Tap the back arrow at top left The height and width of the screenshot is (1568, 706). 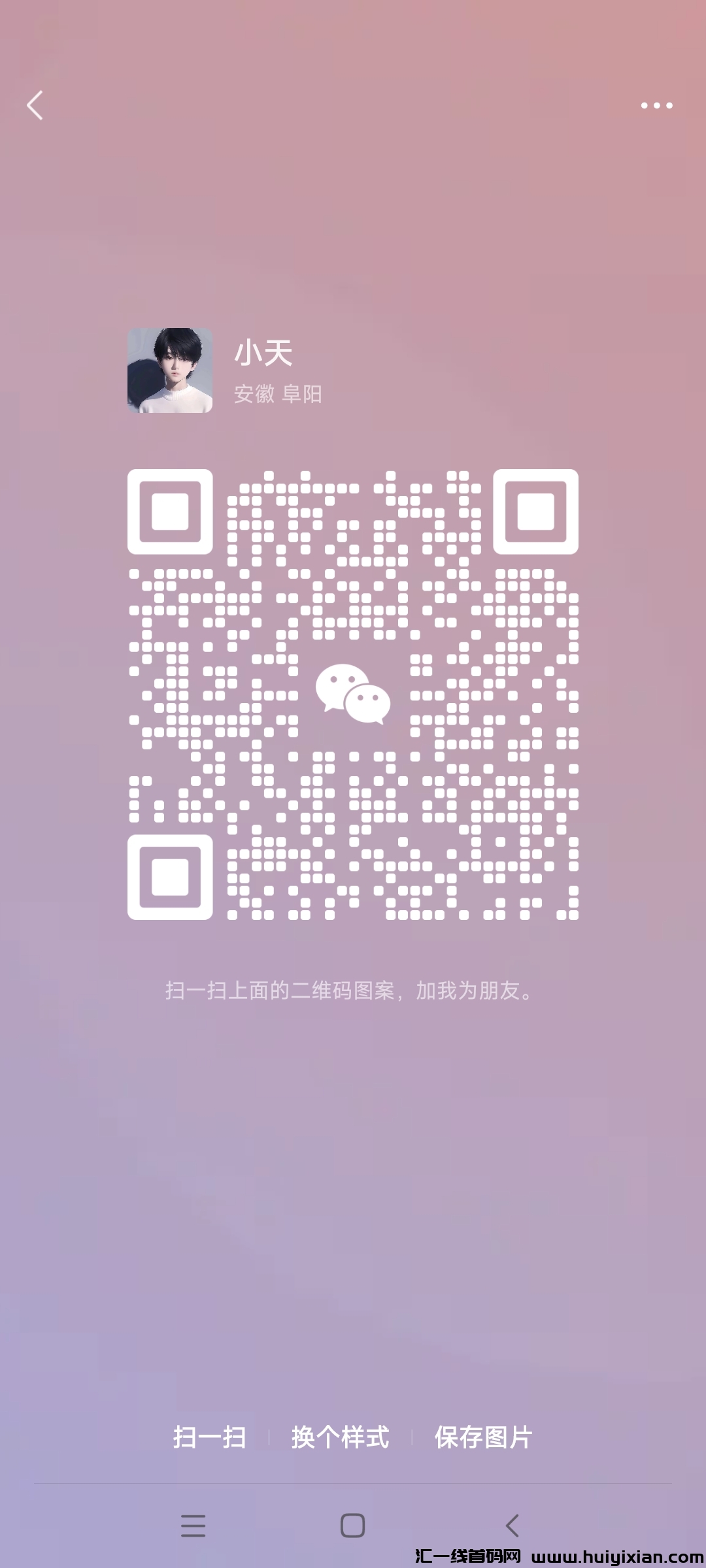(35, 106)
